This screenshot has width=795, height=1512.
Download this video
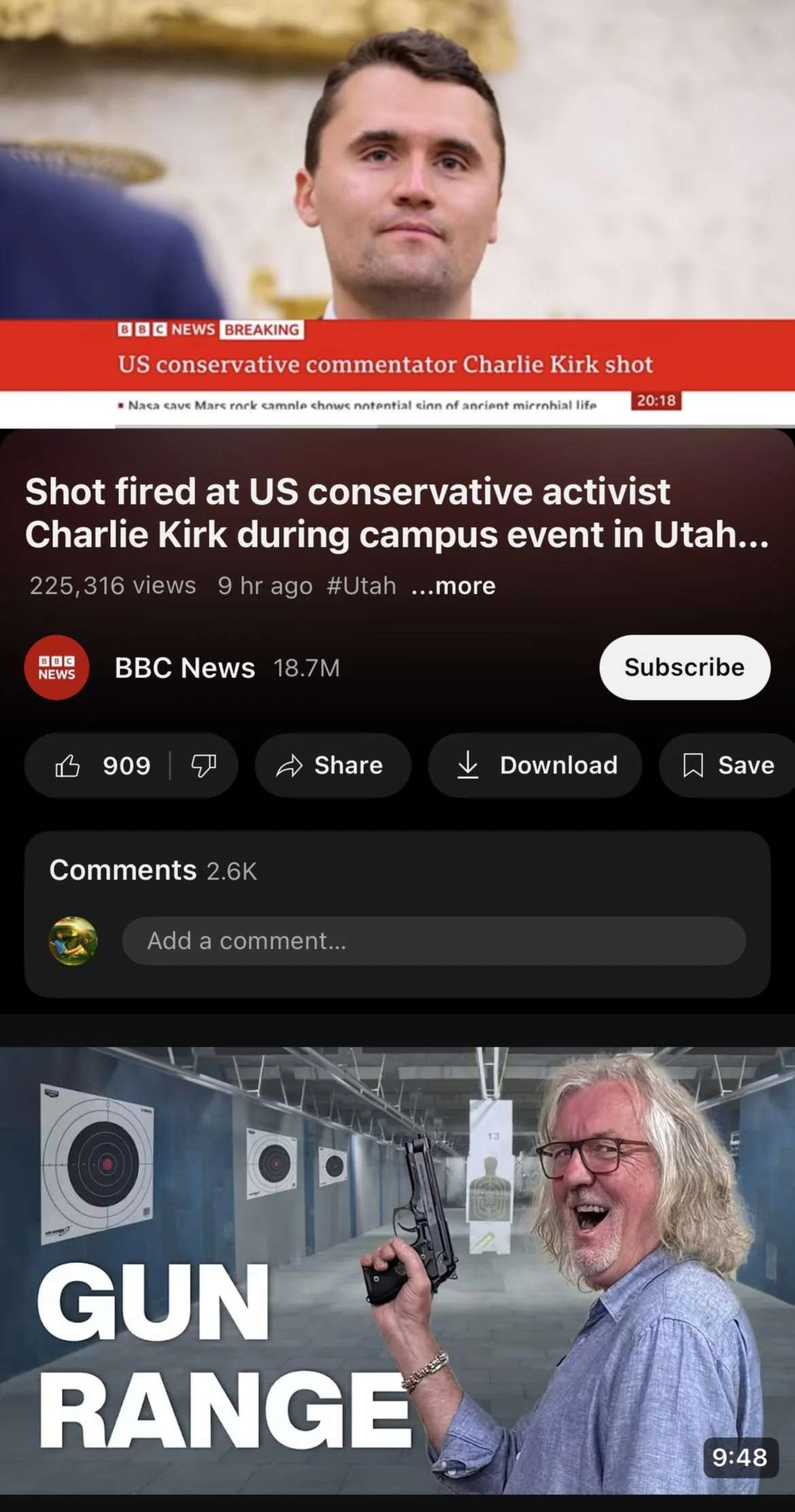pyautogui.click(x=535, y=766)
